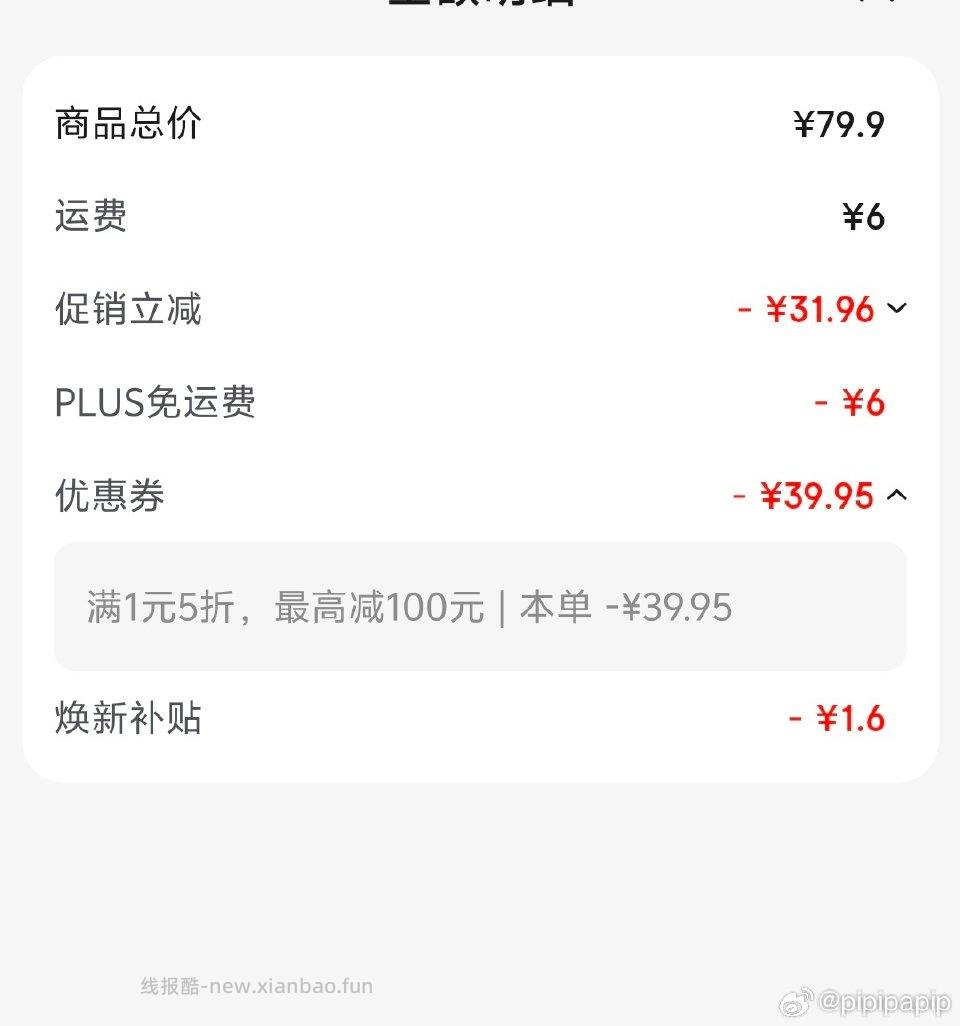Image resolution: width=960 pixels, height=1026 pixels.
Task: Select the 焕新补贴 subsidy row
Action: [128, 719]
